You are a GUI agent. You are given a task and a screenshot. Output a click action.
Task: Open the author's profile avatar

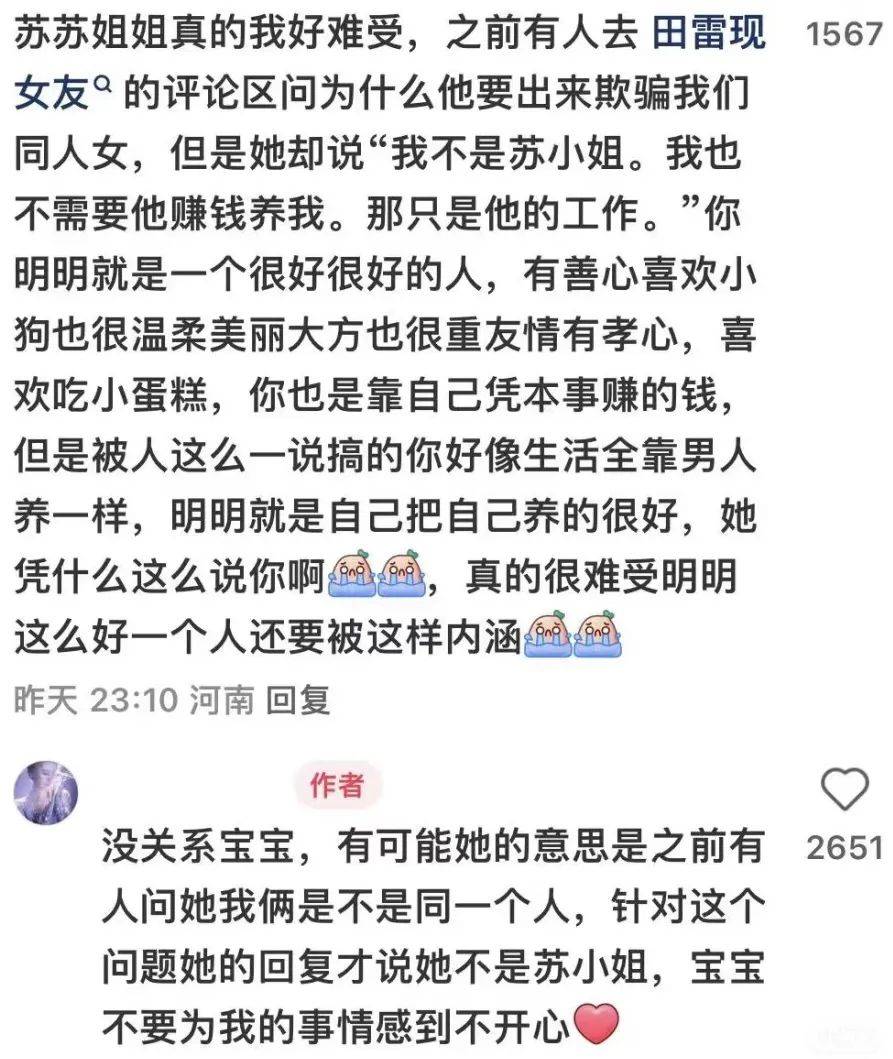(45, 793)
